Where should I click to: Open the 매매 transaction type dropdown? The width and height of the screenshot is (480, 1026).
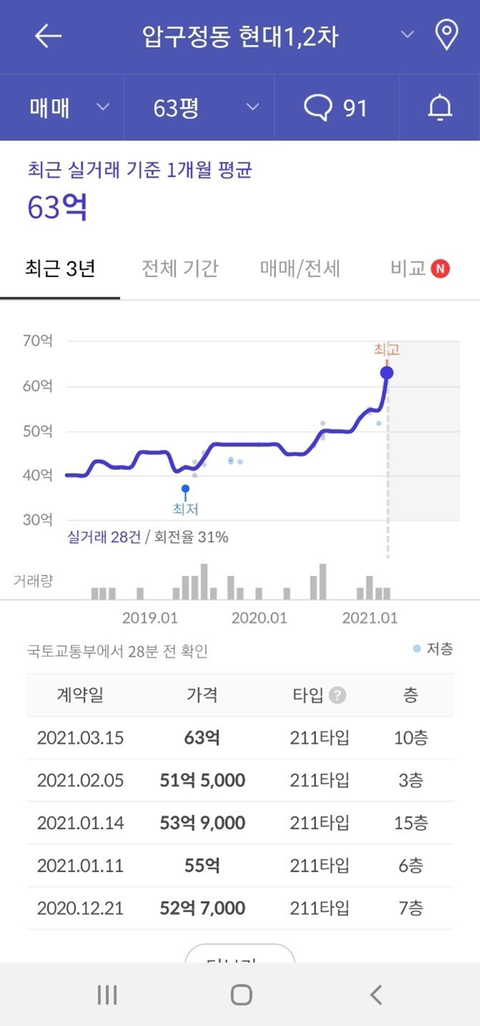click(69, 107)
